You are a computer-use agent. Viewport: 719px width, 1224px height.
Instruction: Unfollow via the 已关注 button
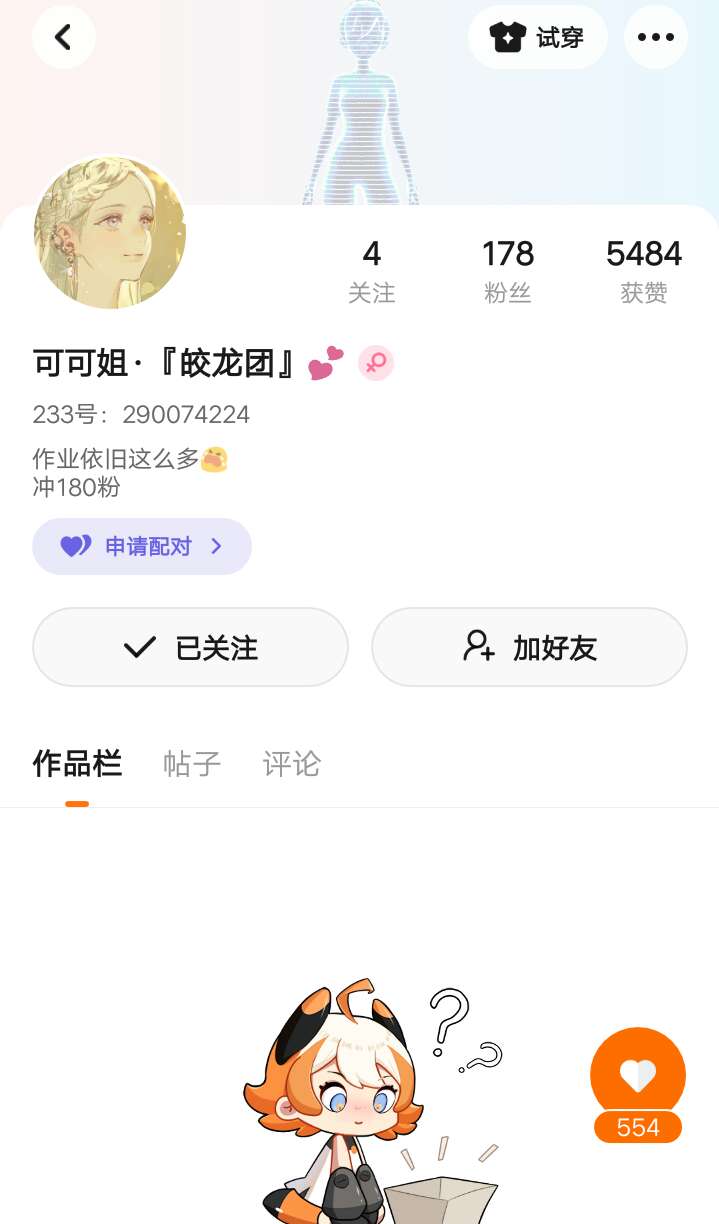pos(190,647)
